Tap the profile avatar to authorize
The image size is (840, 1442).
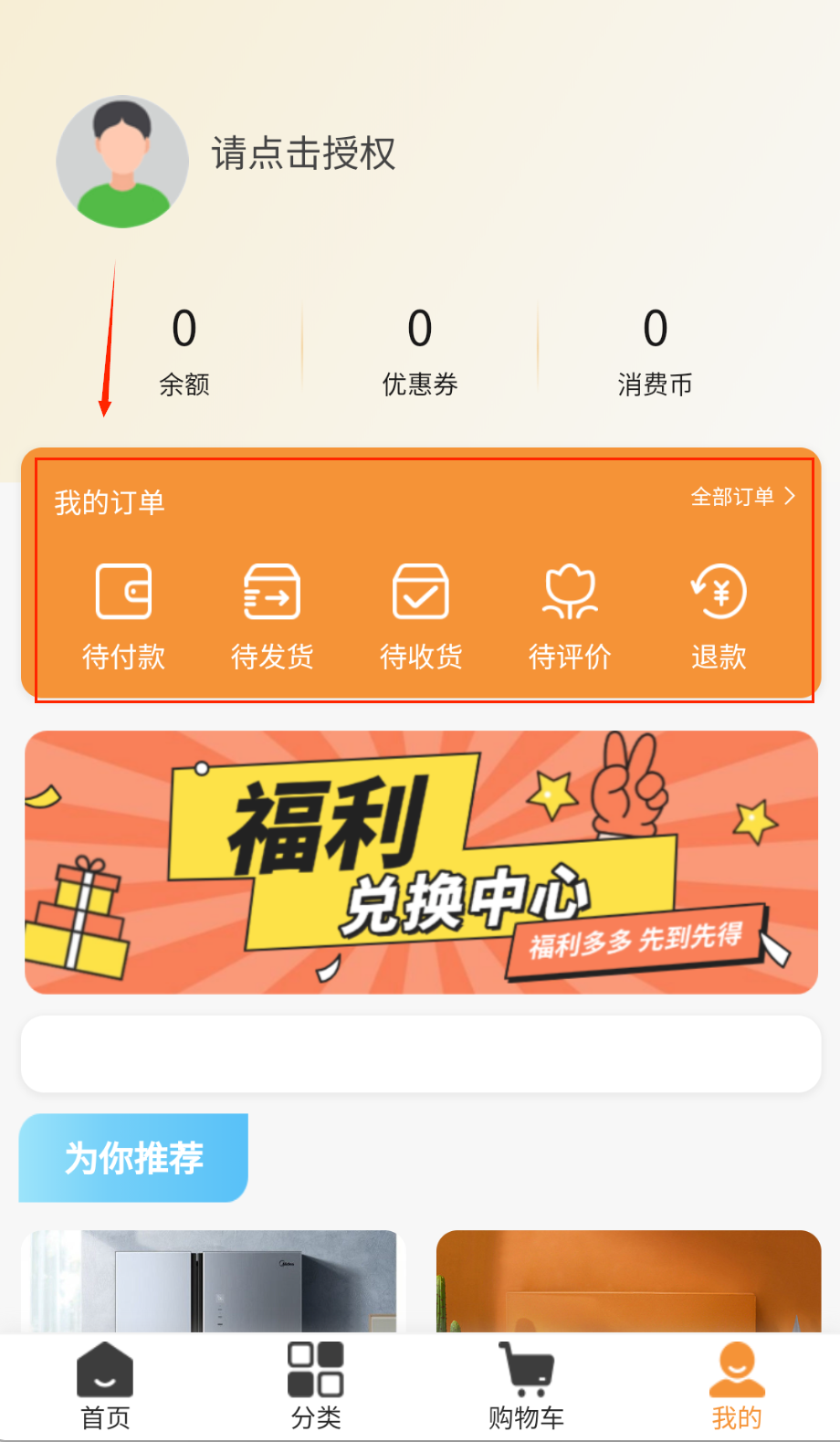coord(122,162)
